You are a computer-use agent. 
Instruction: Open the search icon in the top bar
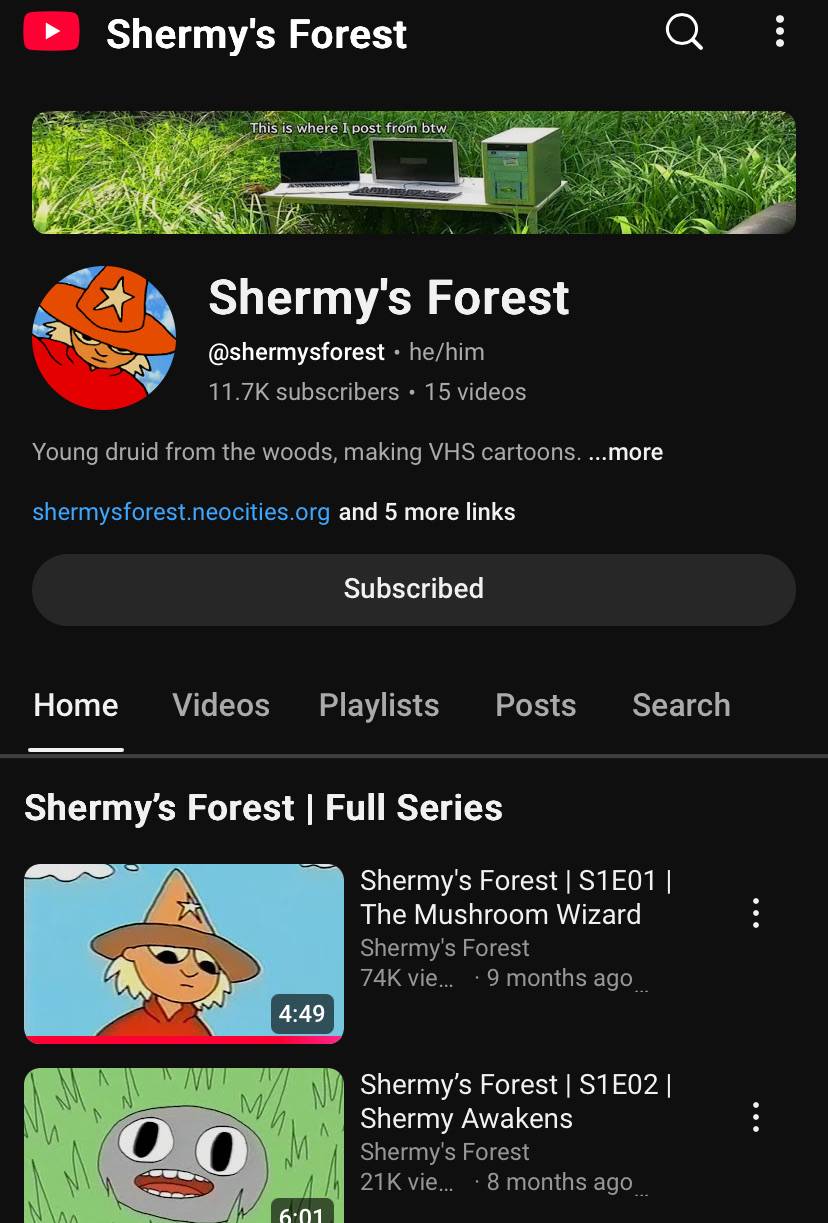point(684,32)
